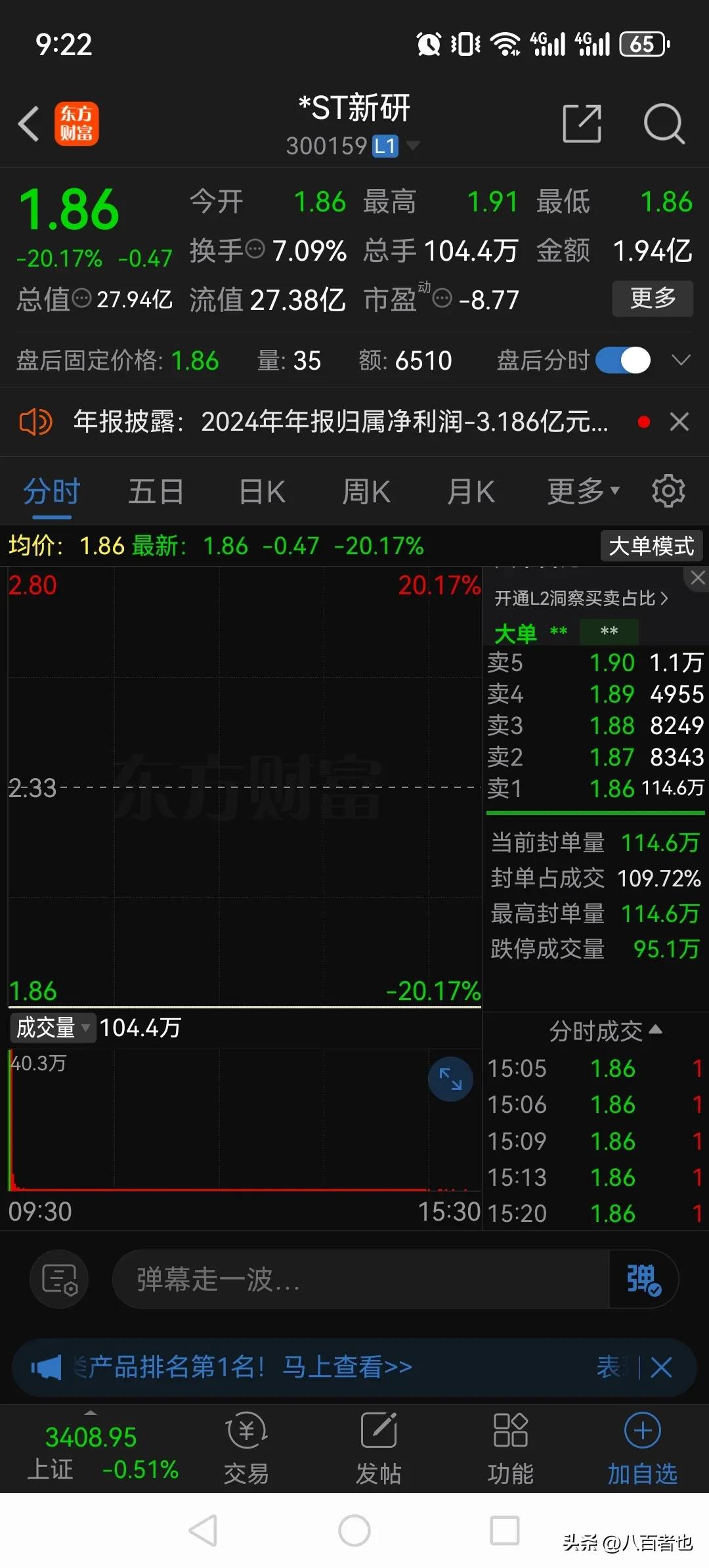This screenshot has width=709, height=1568.
Task: Open 开通L2洞察买卖占比 link
Action: pyautogui.click(x=580, y=599)
